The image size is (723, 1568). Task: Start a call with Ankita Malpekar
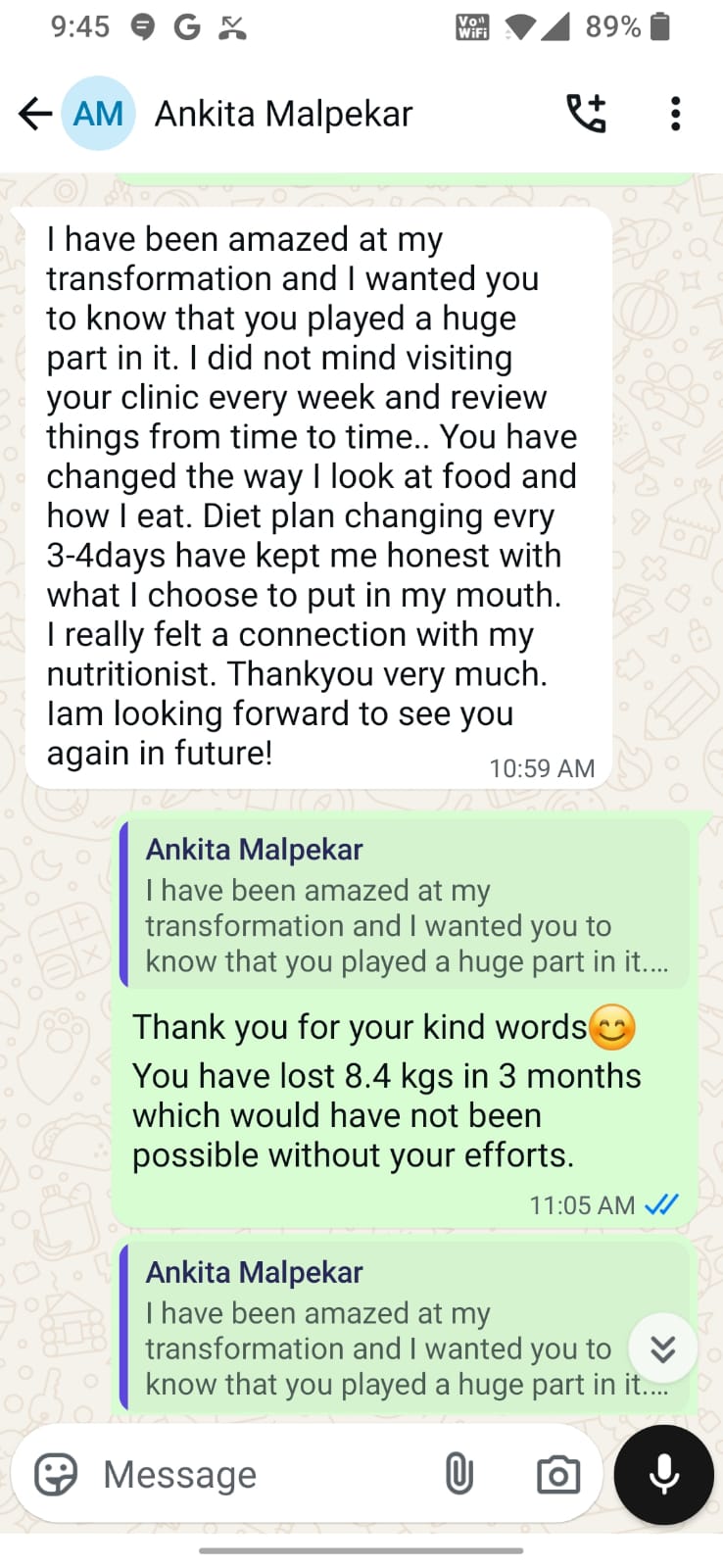587,114
